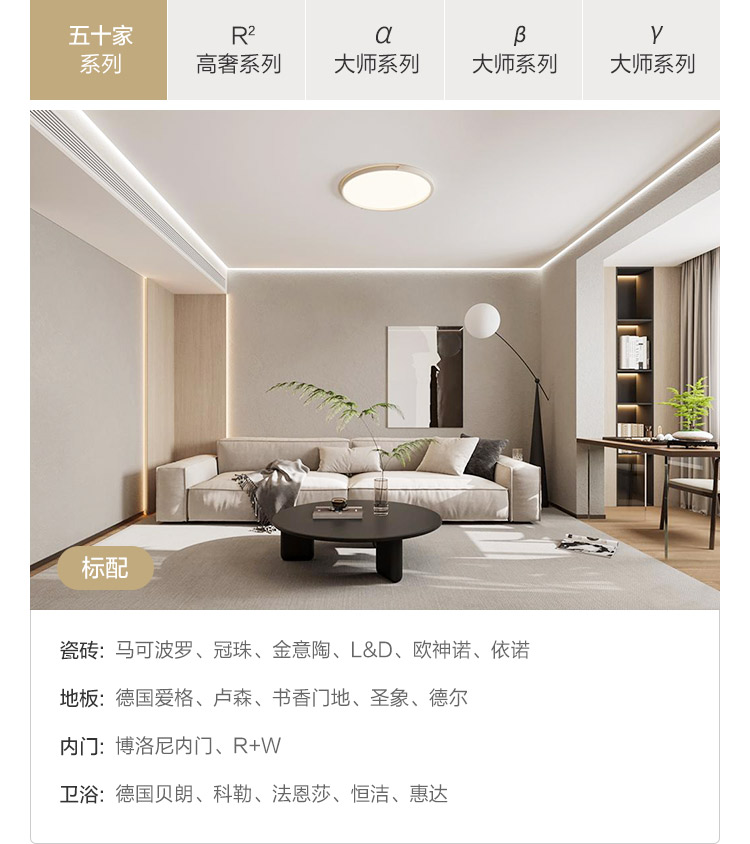
Task: Select the 五十家系列 tab
Action: point(99,50)
